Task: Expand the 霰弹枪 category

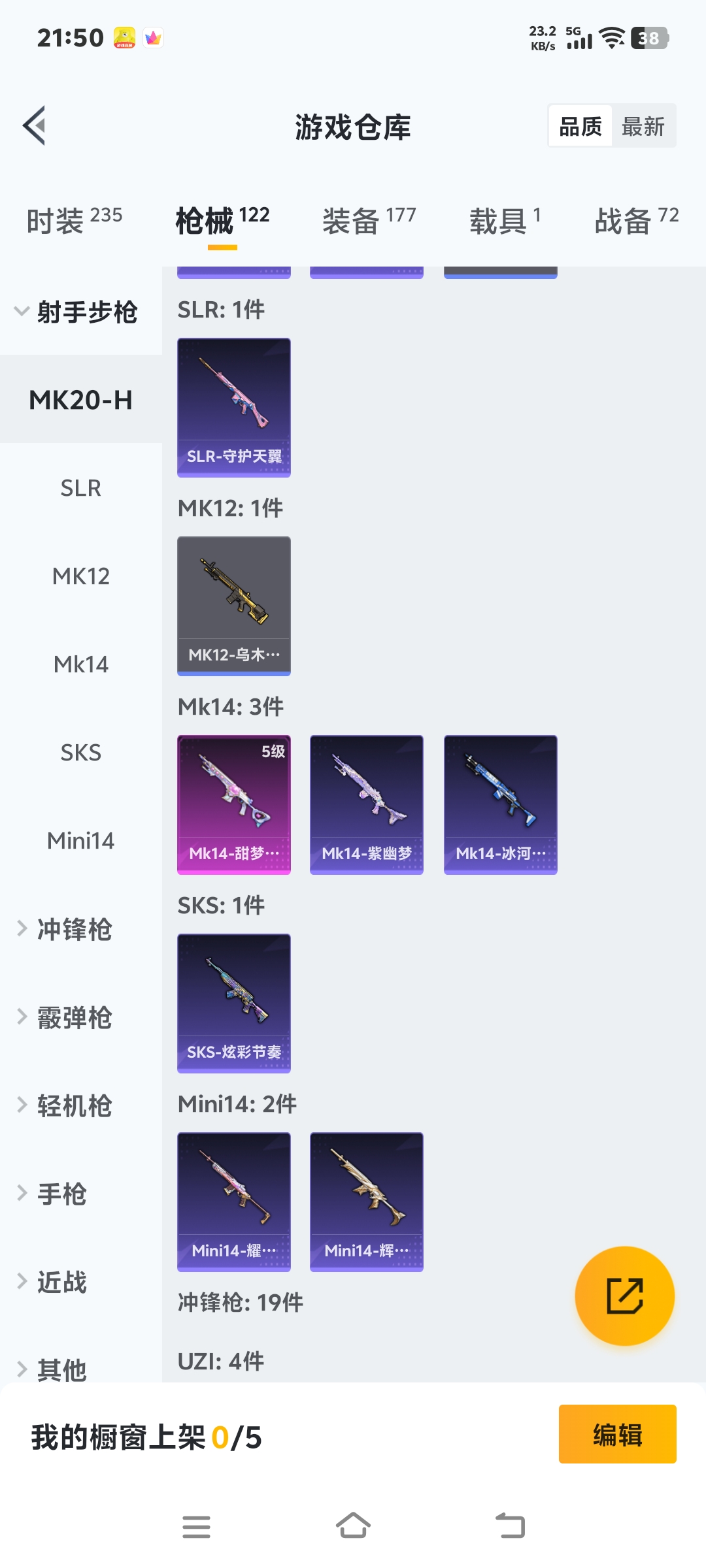Action: click(73, 1017)
